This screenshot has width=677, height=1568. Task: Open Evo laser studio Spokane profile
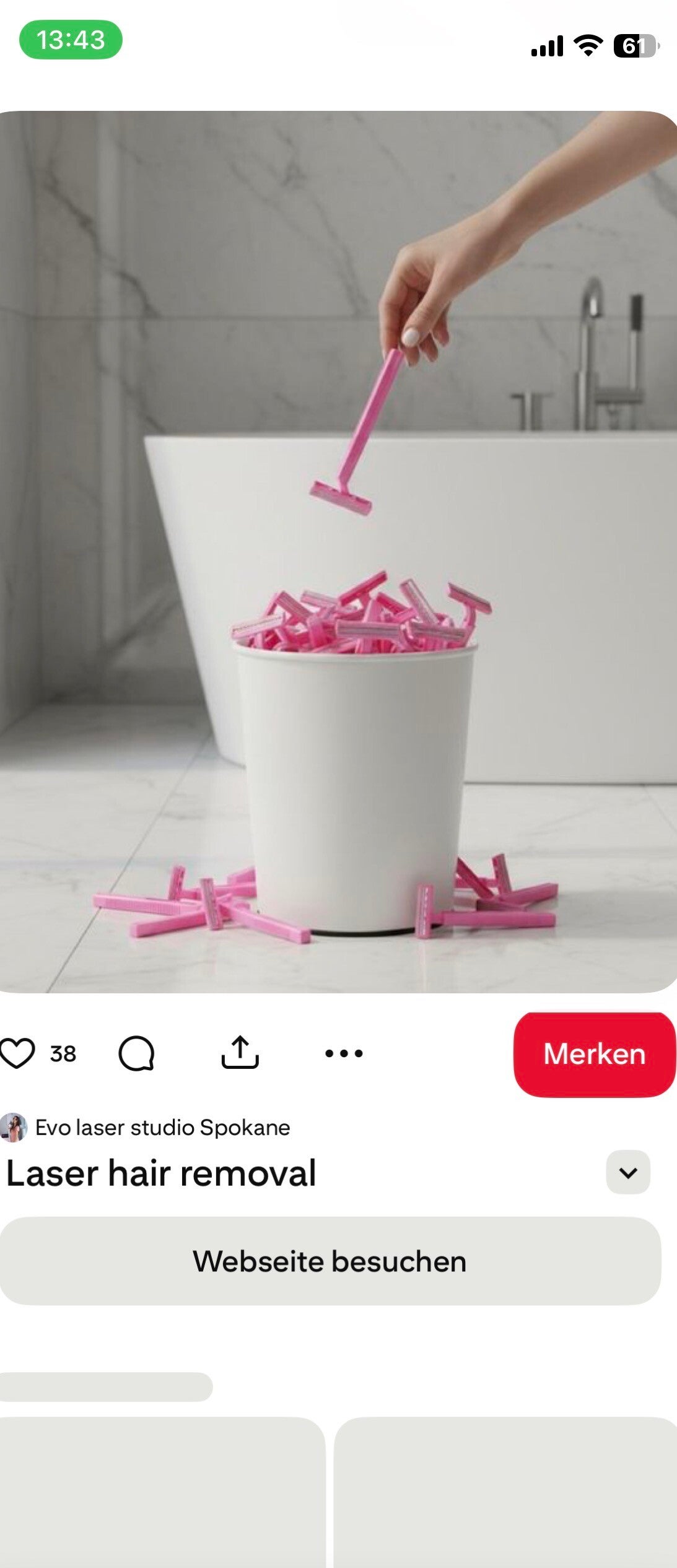[x=161, y=1127]
